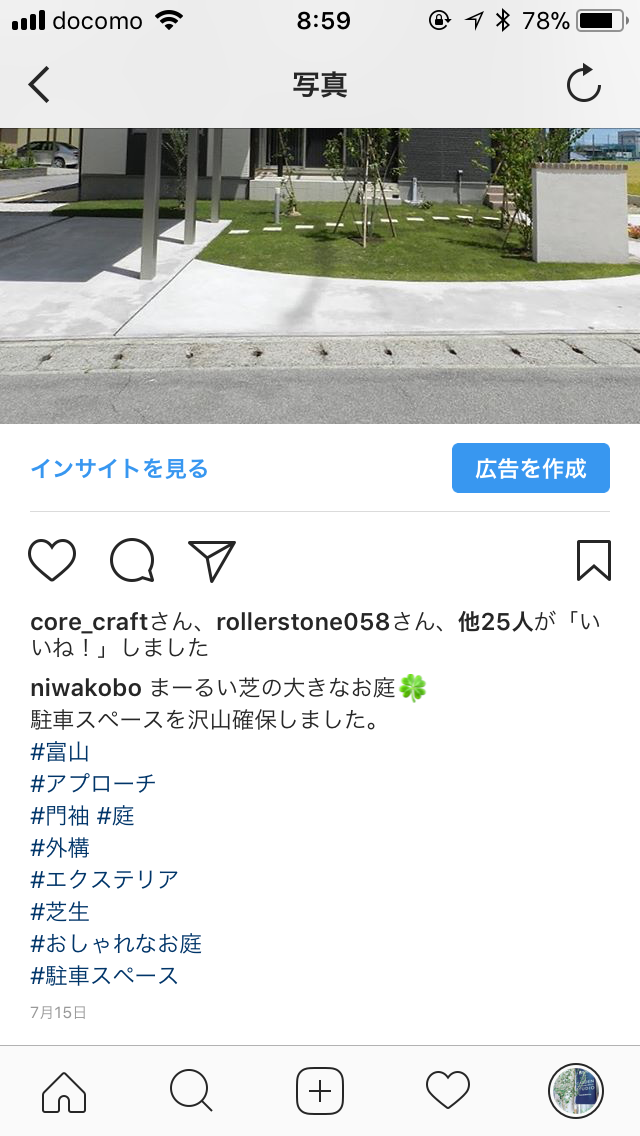Viewport: 640px width, 1136px height.
Task: Go back from the 写真 screen
Action: pyautogui.click(x=39, y=85)
